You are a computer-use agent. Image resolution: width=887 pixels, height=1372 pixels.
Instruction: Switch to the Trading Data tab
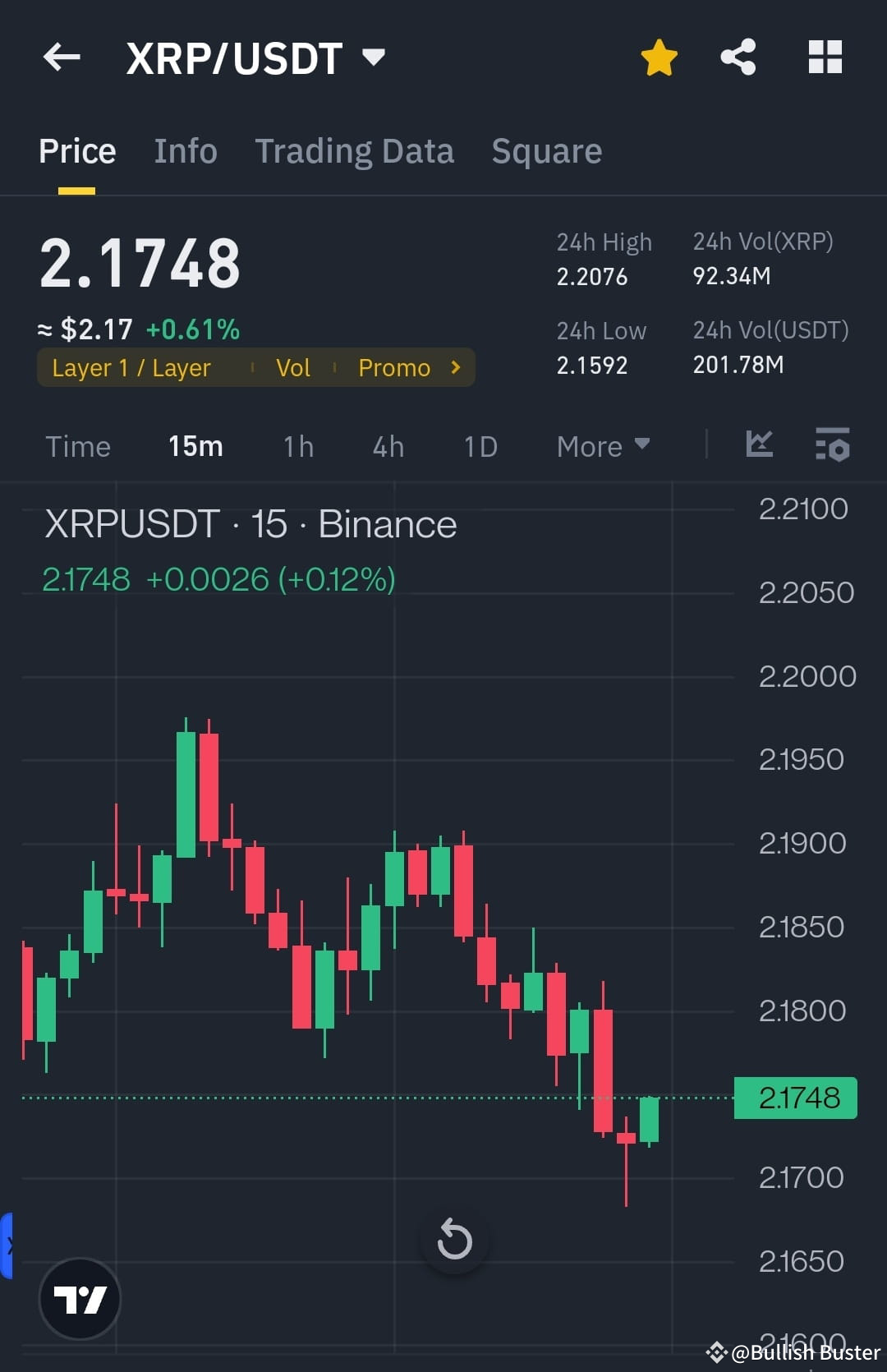tap(355, 150)
